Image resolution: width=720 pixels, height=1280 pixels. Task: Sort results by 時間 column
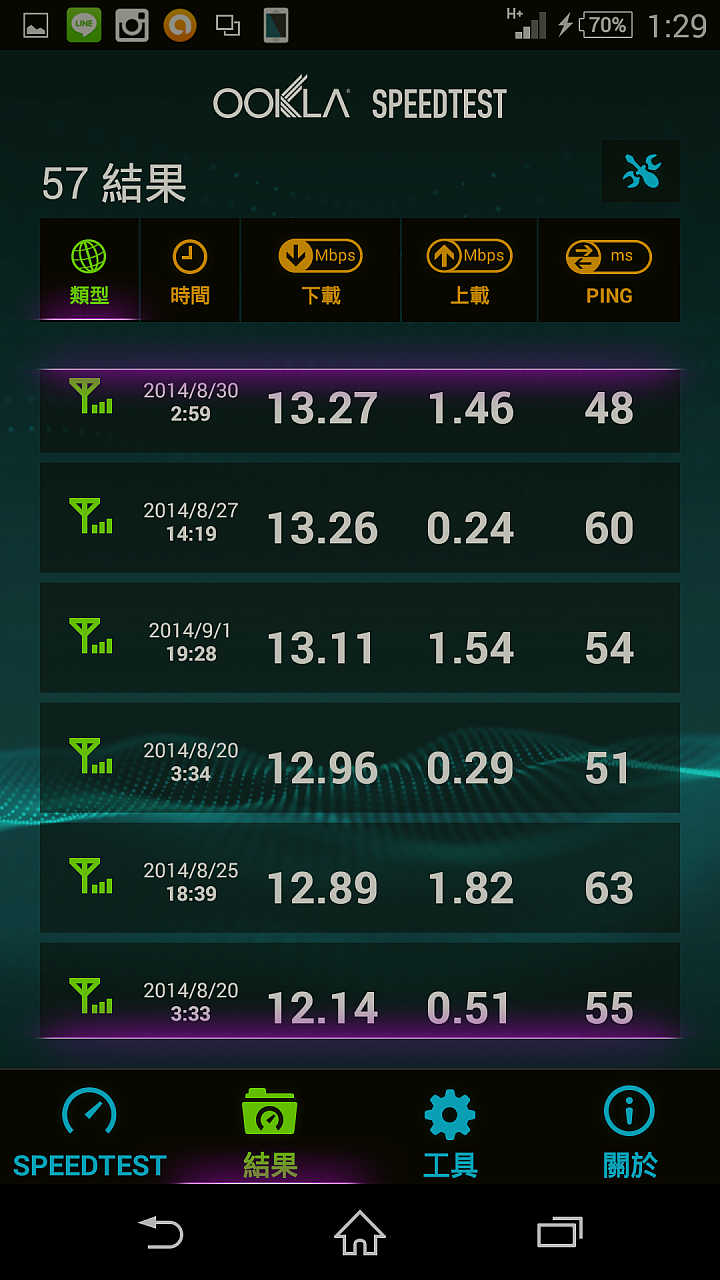(190, 270)
